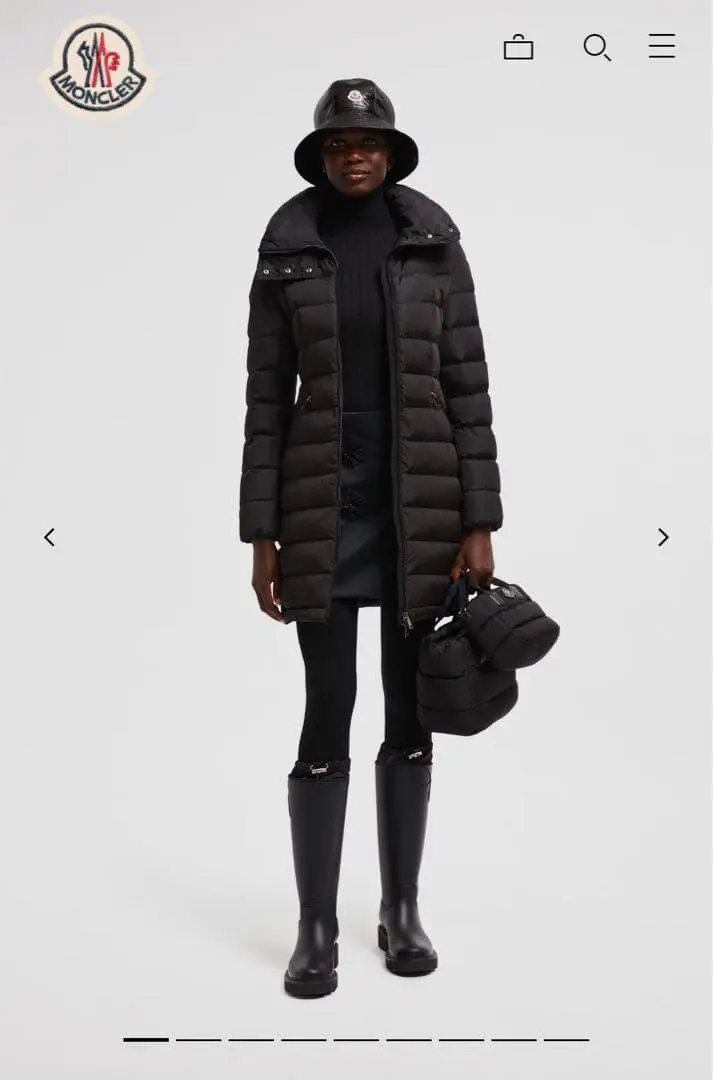Open the hamburger menu

[x=661, y=46]
